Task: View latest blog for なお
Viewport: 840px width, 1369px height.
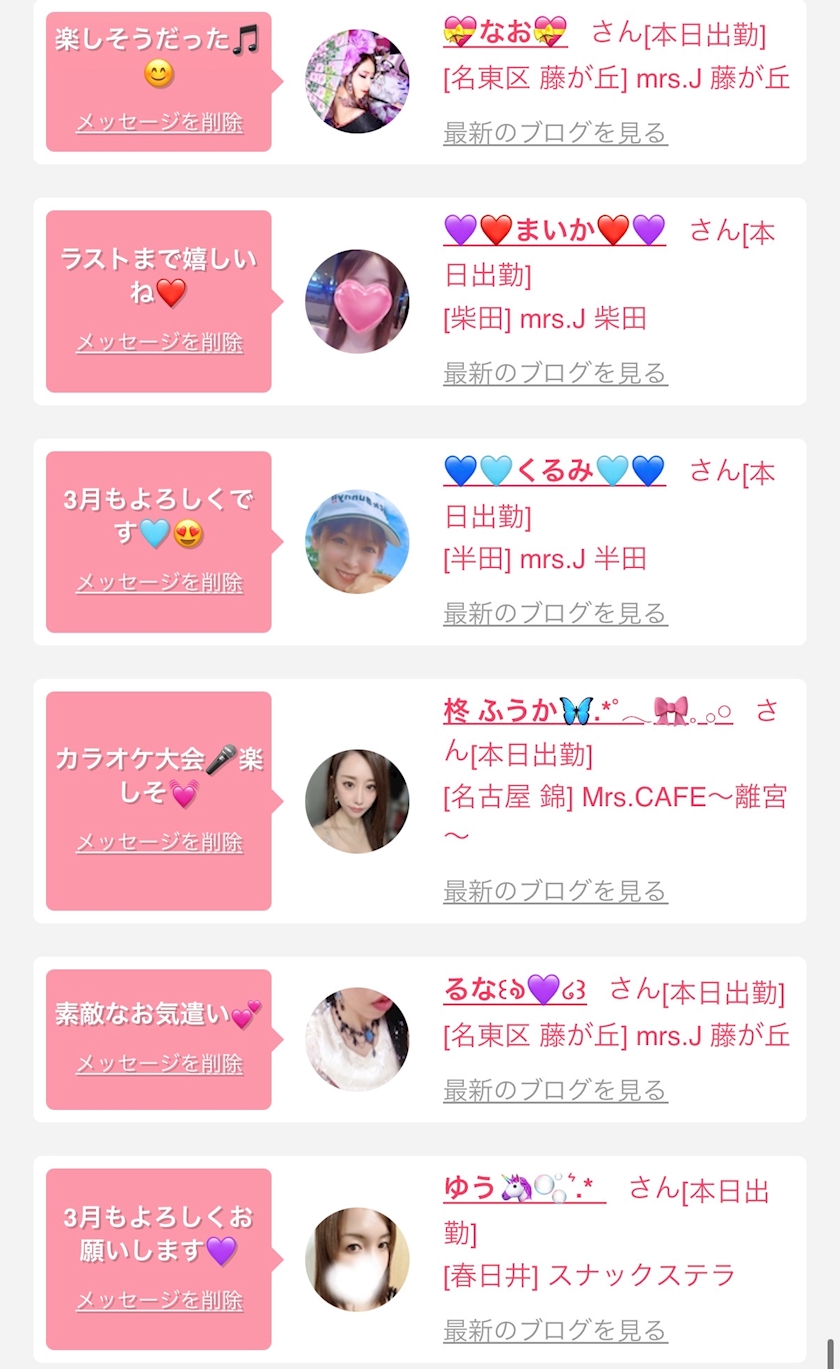Action: coord(555,132)
